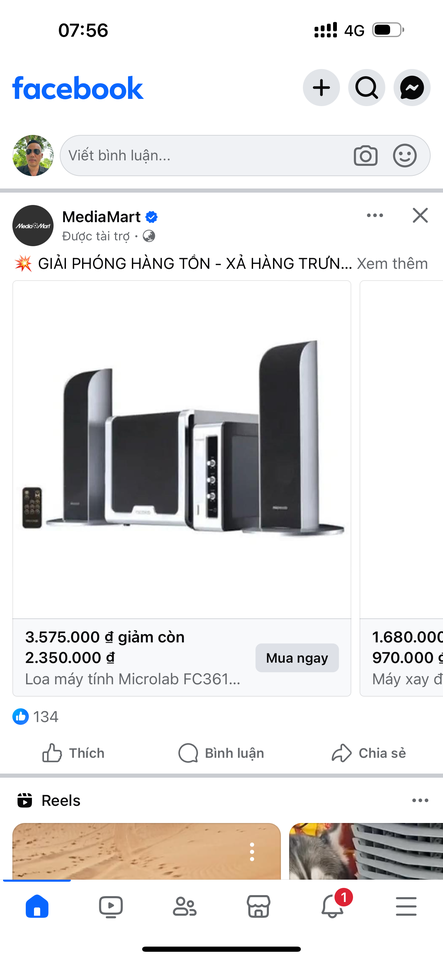Open the emoji smiley picker
443x960 pixels.
(x=404, y=156)
